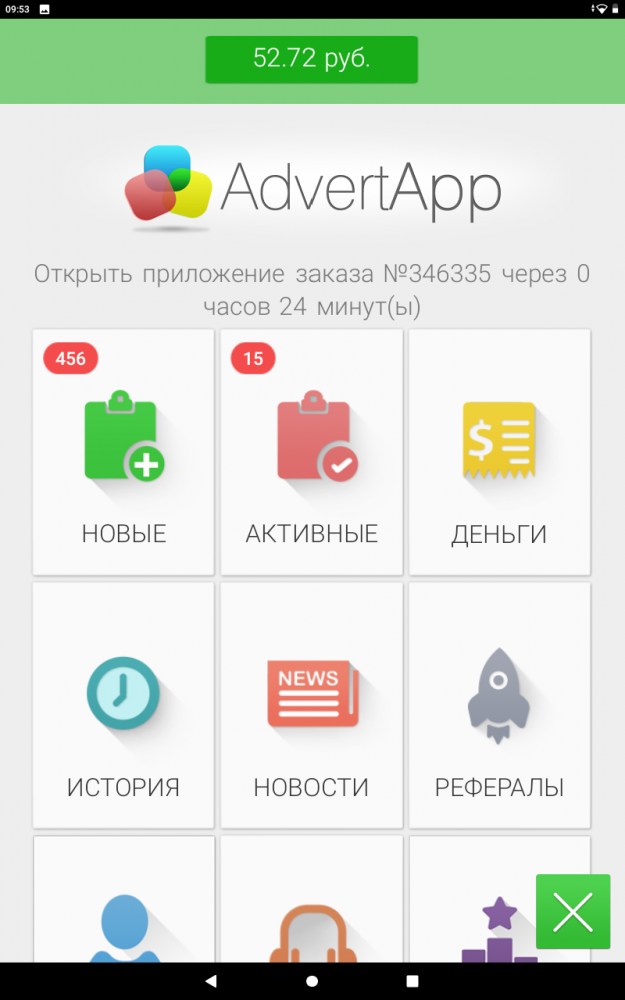
Task: Go to the РЕФЕРАЛЫ tile
Action: click(499, 705)
